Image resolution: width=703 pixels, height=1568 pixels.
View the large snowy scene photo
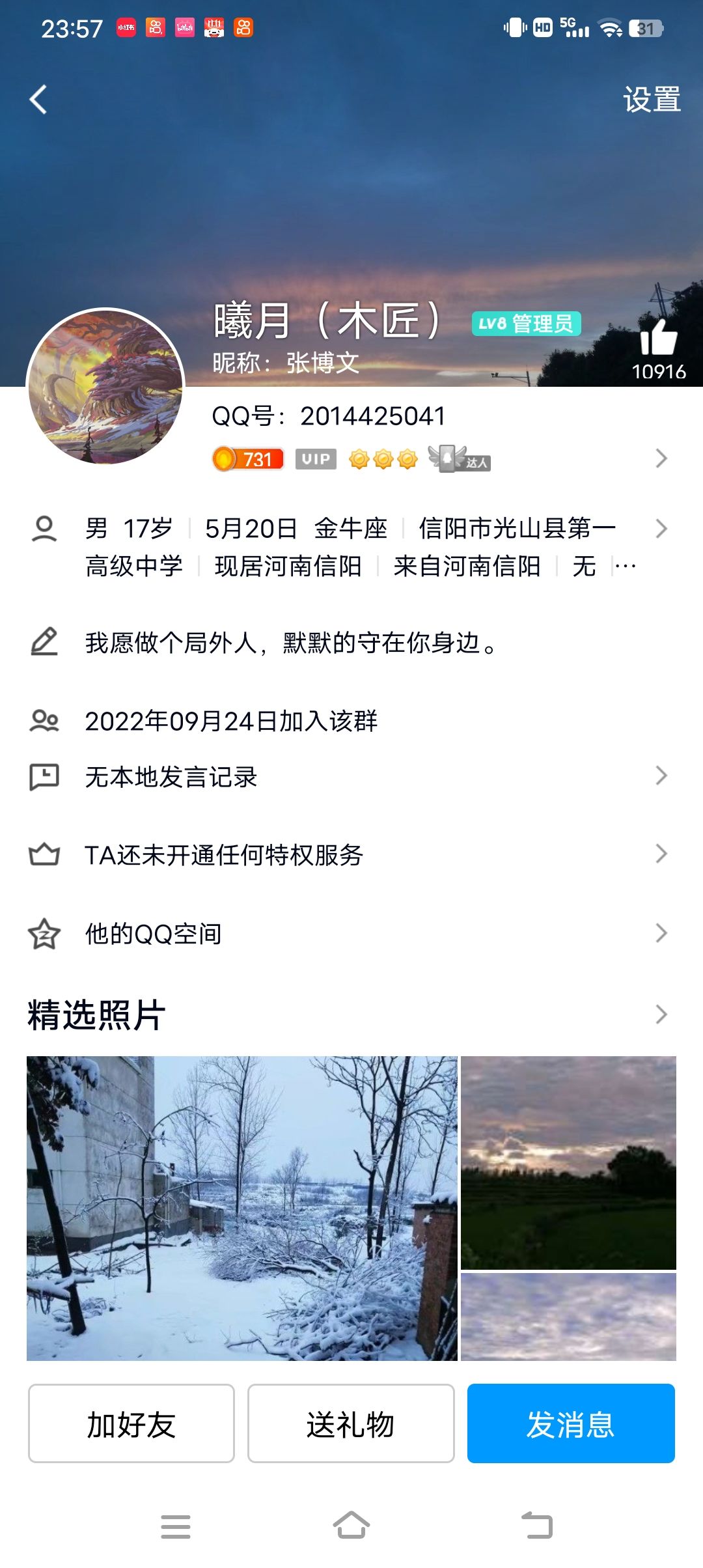tap(242, 1208)
